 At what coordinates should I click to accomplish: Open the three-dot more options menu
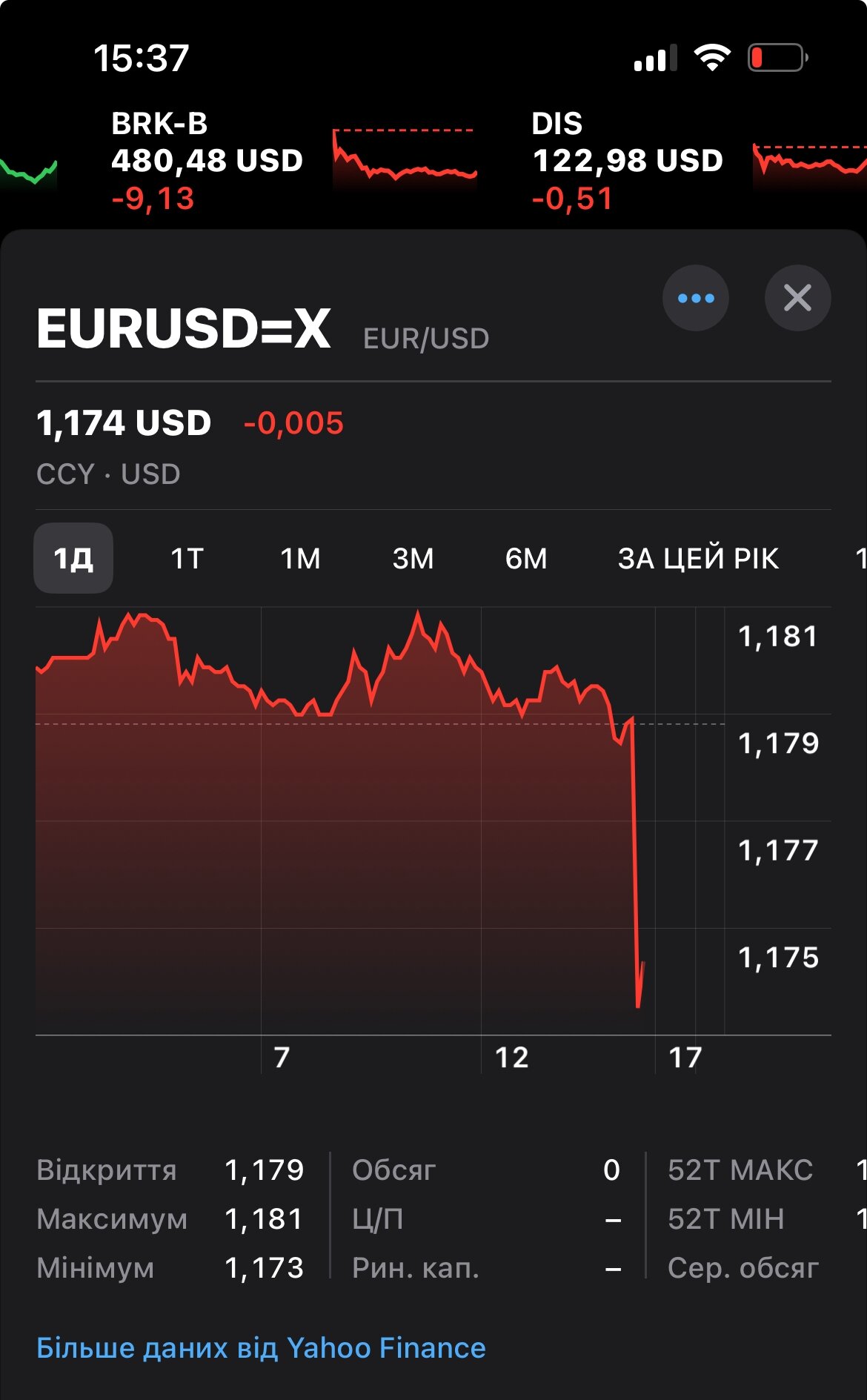(695, 298)
